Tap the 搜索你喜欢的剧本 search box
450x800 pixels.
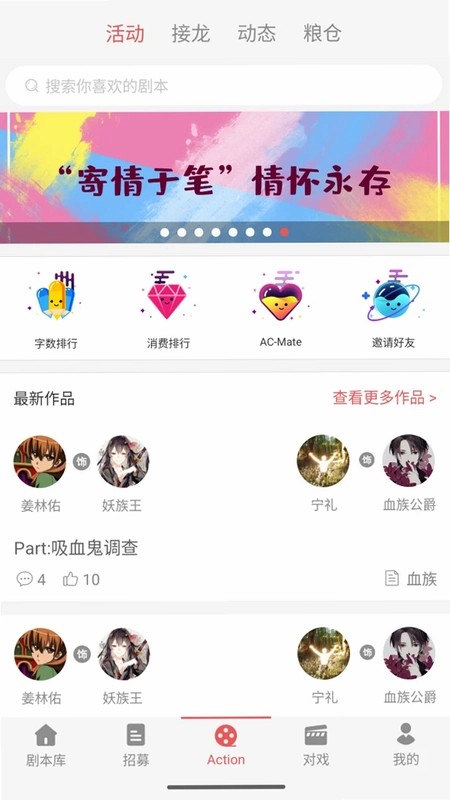point(223,85)
